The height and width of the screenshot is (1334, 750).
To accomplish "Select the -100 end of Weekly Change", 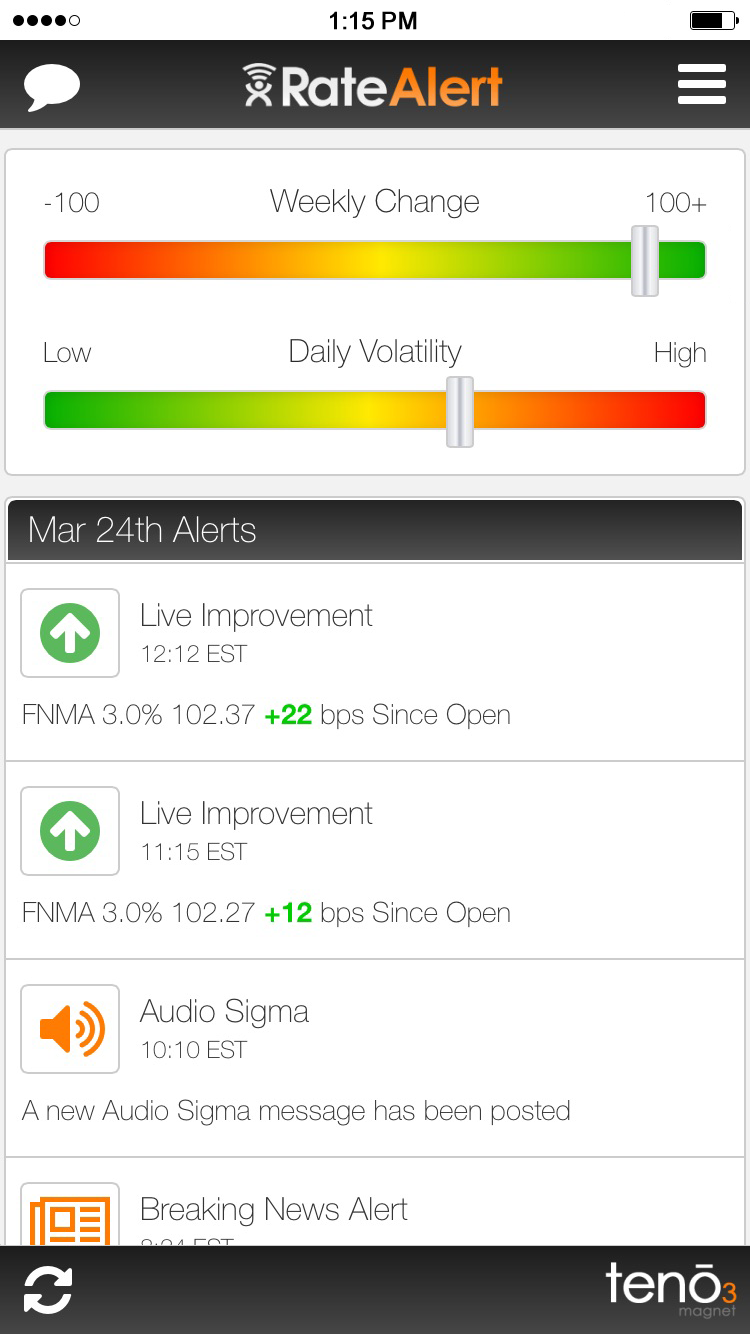I will coord(69,203).
